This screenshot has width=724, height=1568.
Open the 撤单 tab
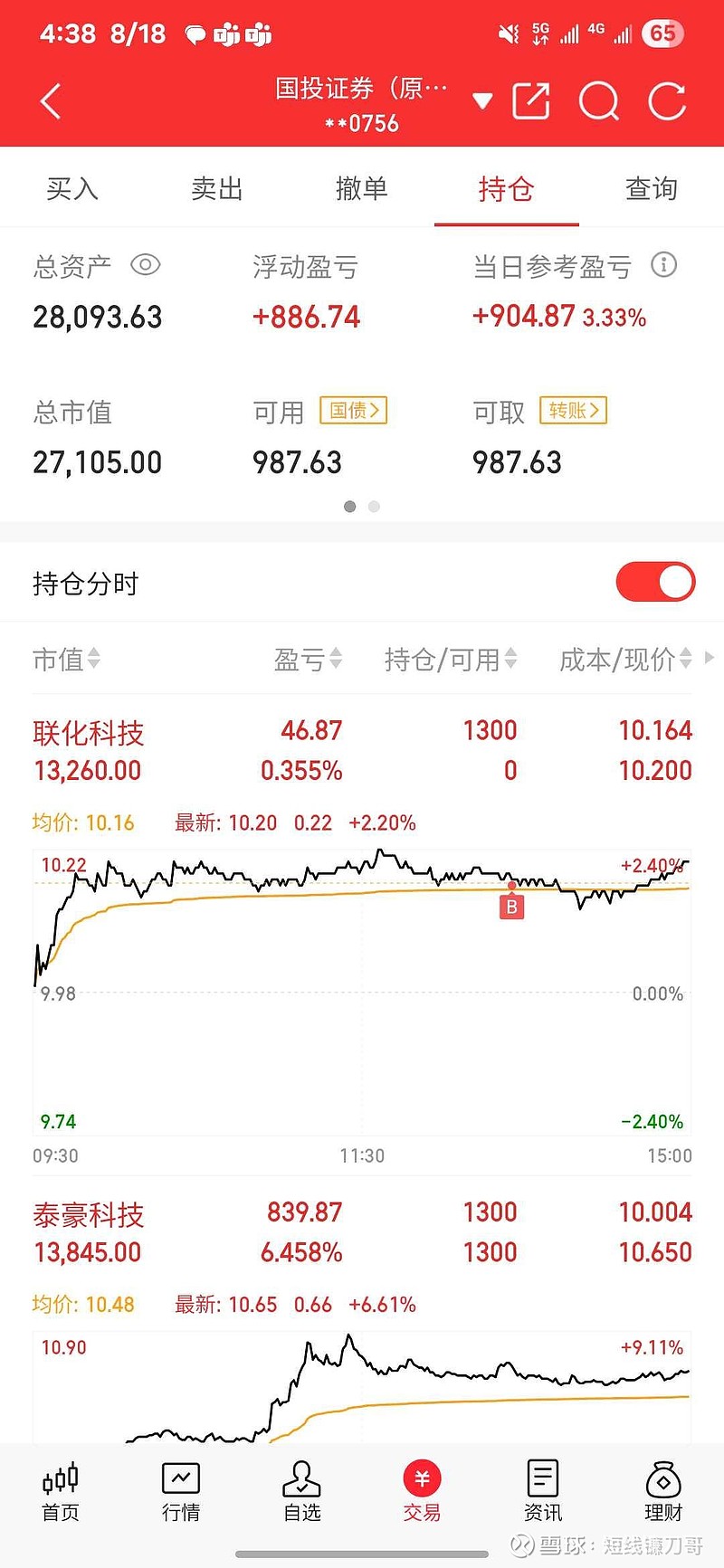(x=362, y=188)
